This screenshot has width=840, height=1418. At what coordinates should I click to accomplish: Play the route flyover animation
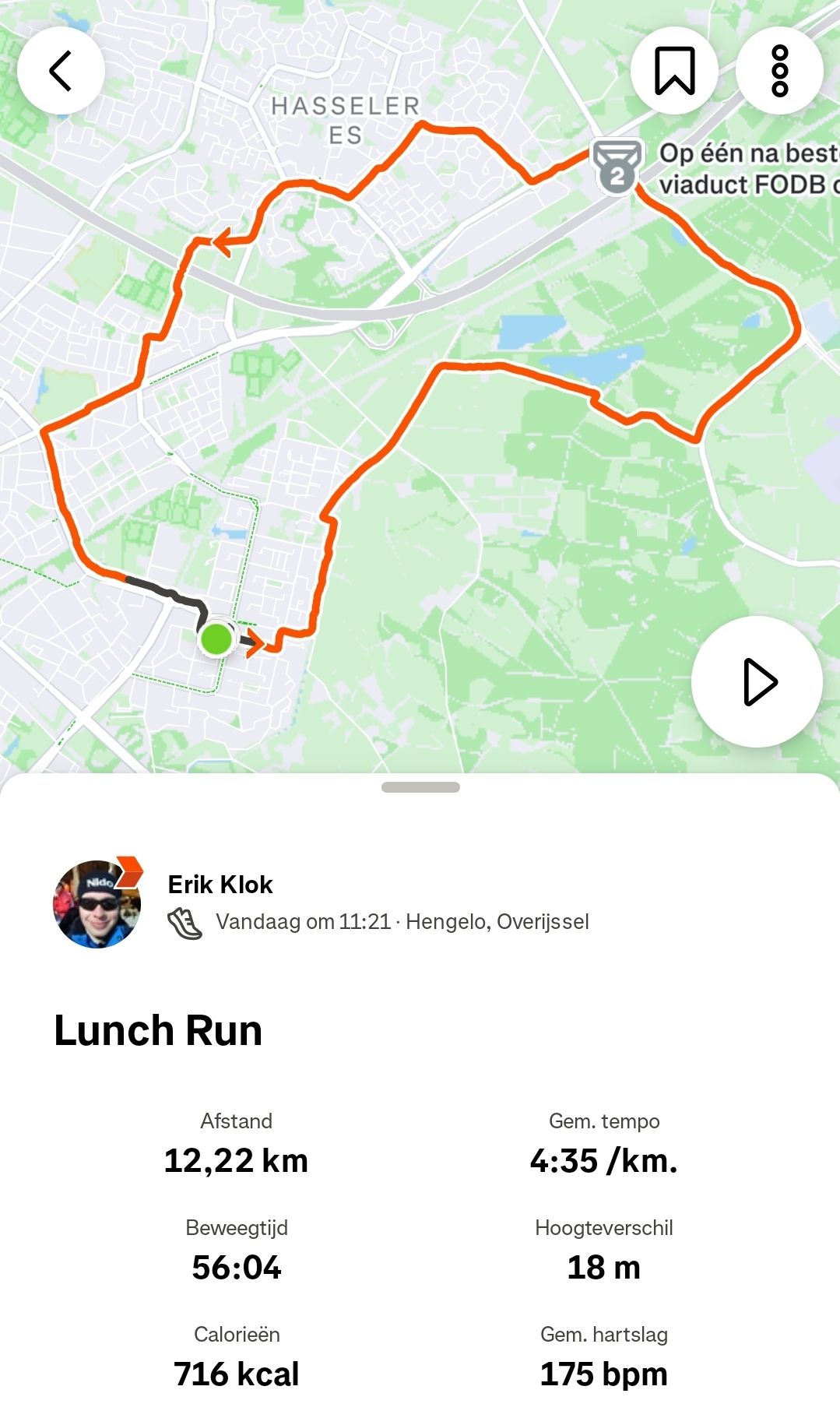coord(757,682)
